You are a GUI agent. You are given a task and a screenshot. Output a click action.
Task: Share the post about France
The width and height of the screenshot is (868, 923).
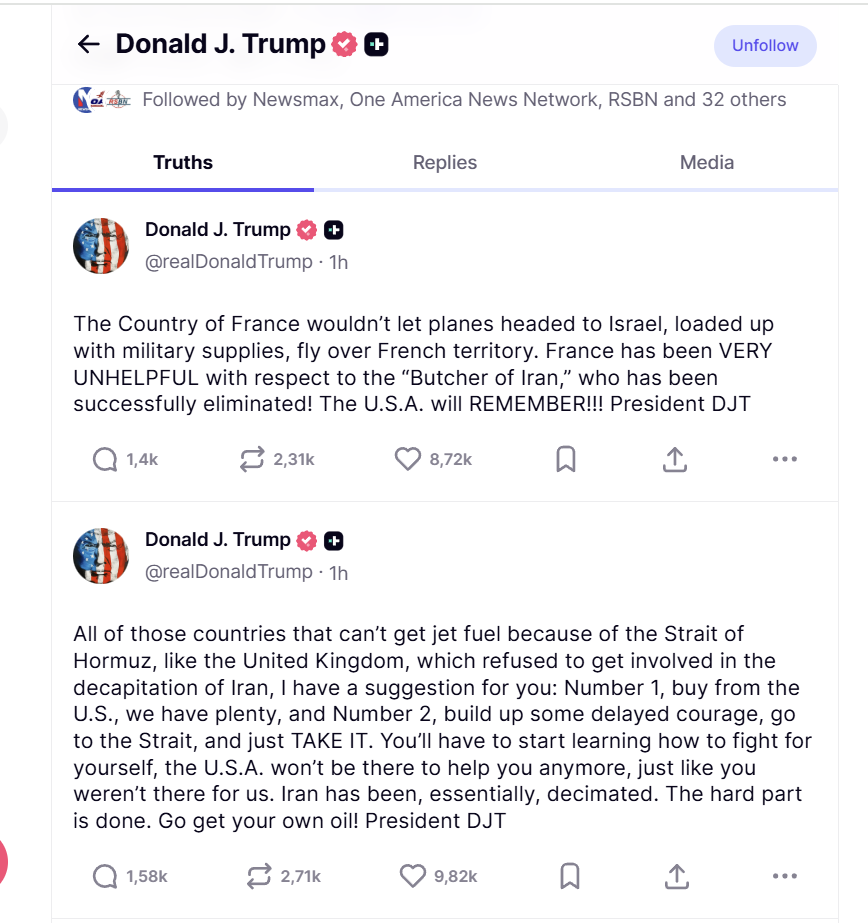[x=675, y=459]
